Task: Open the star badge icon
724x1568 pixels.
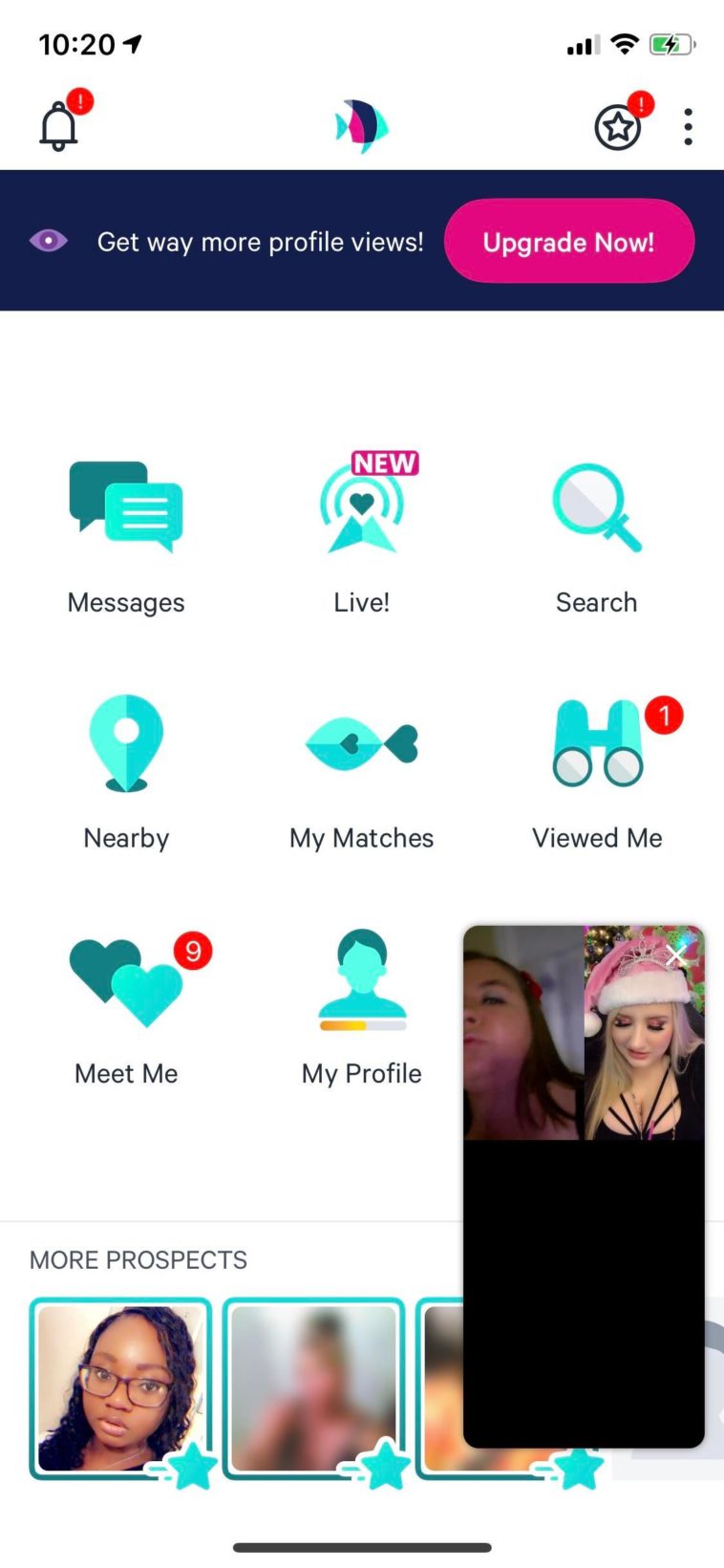Action: [x=618, y=127]
